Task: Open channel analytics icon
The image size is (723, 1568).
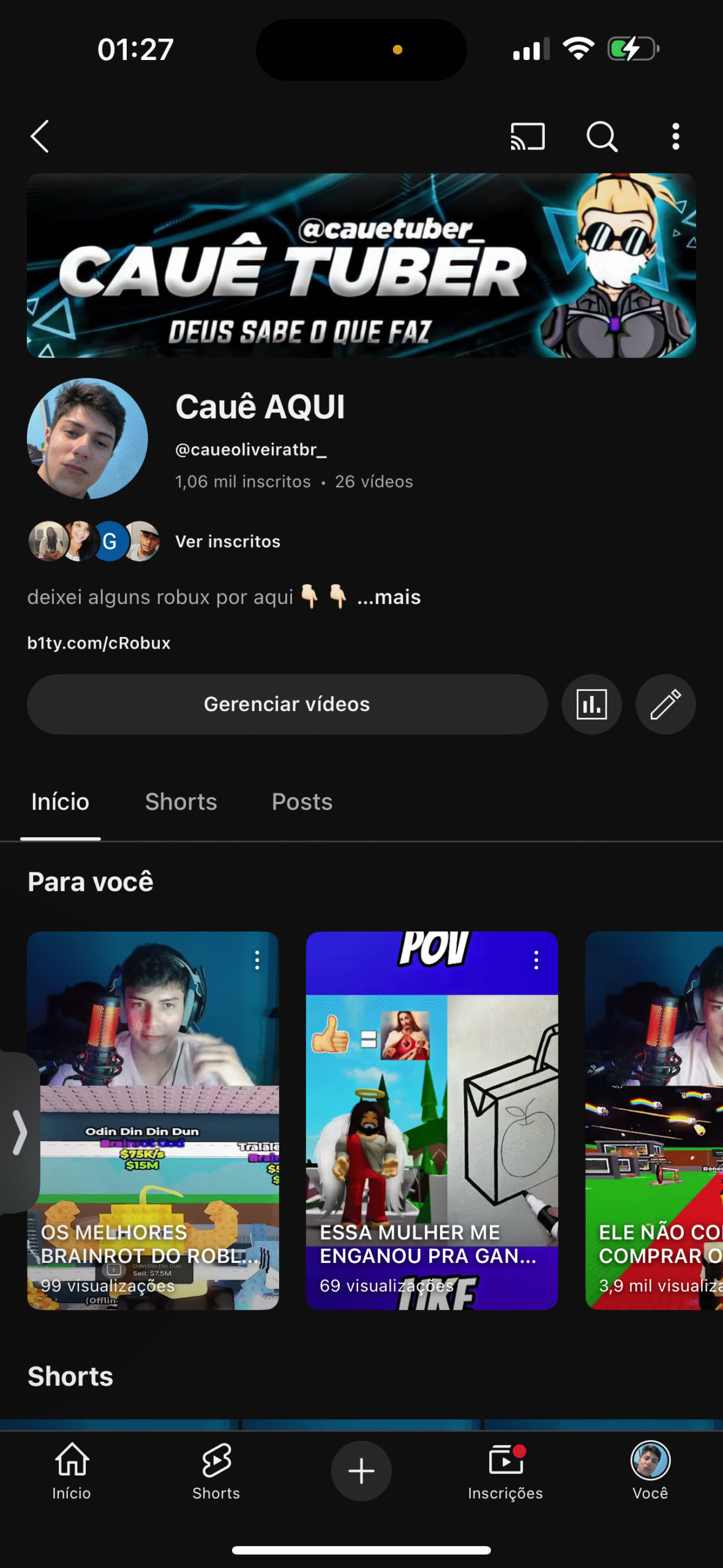Action: pyautogui.click(x=591, y=704)
